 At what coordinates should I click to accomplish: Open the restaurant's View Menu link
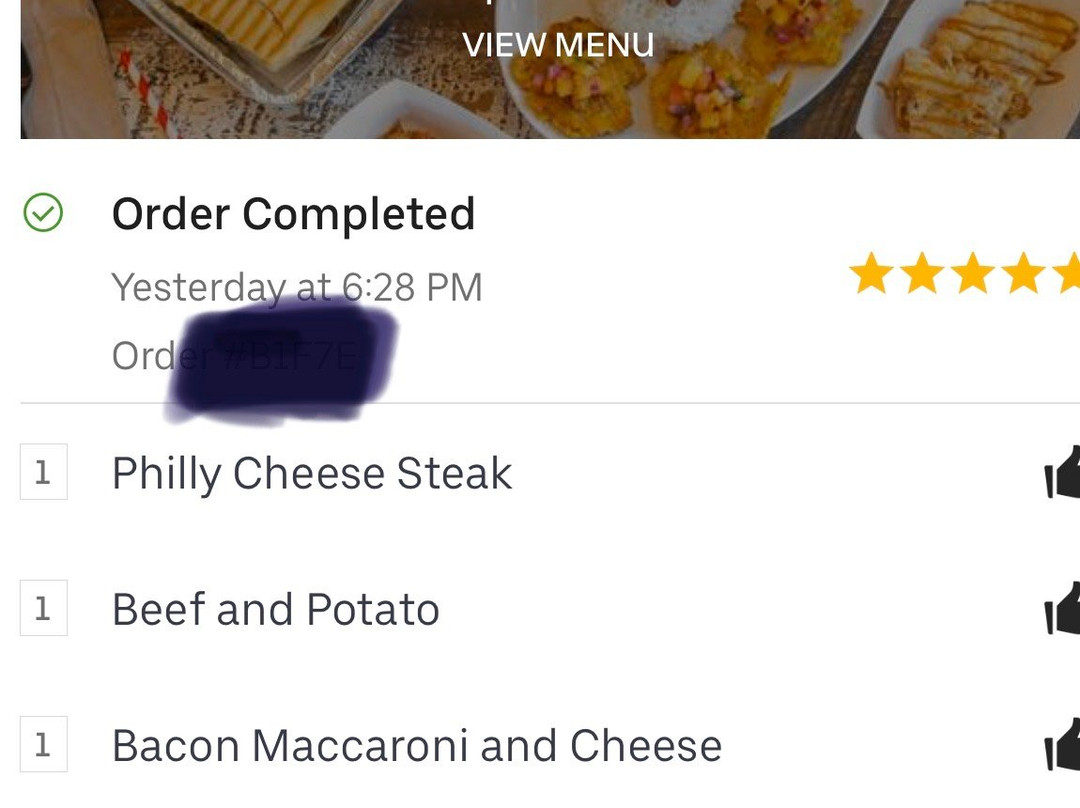point(558,45)
